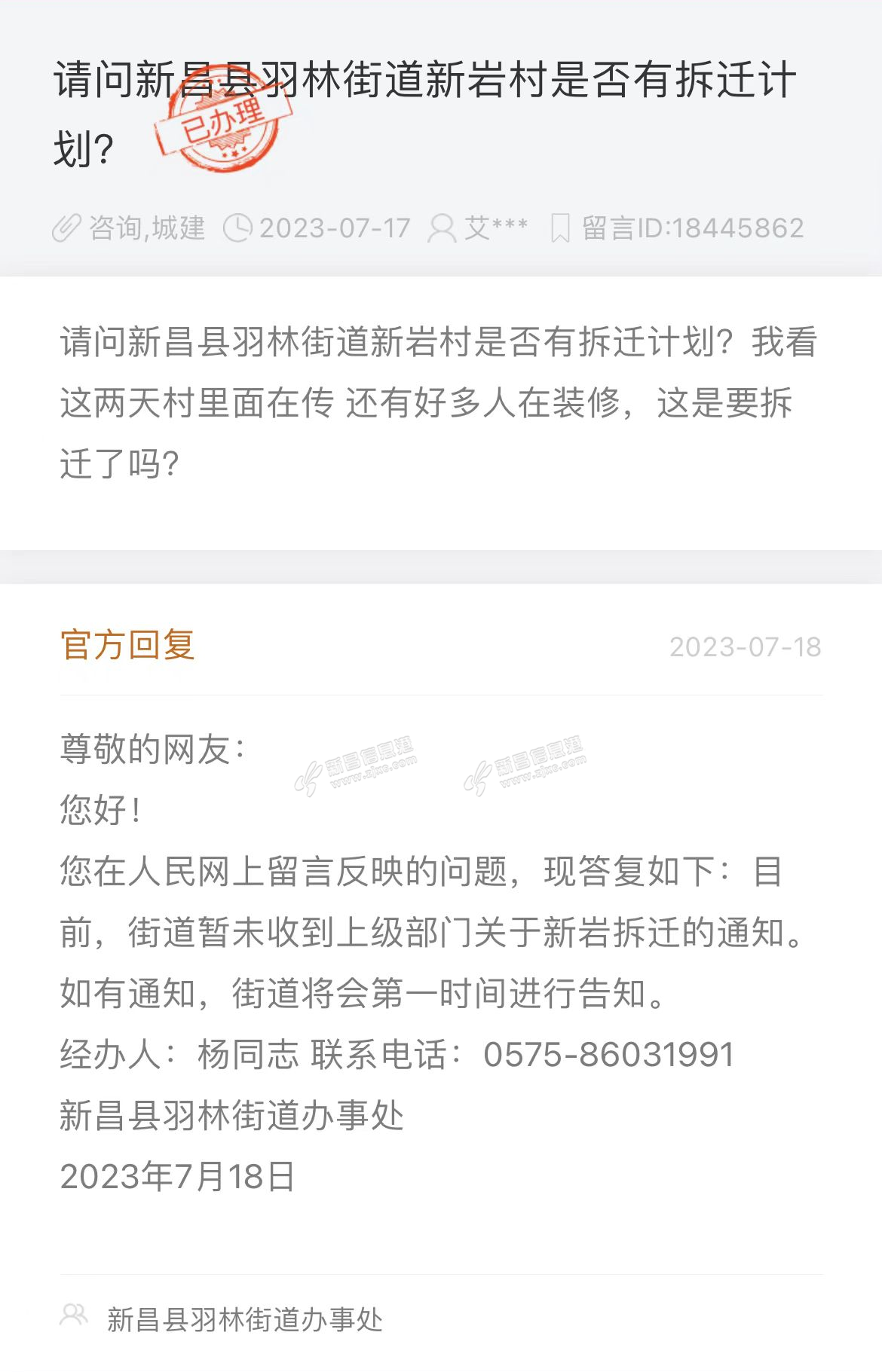Open the 新昌县羽林街道办事处 unit row
The height and width of the screenshot is (1372, 882).
(x=244, y=1319)
